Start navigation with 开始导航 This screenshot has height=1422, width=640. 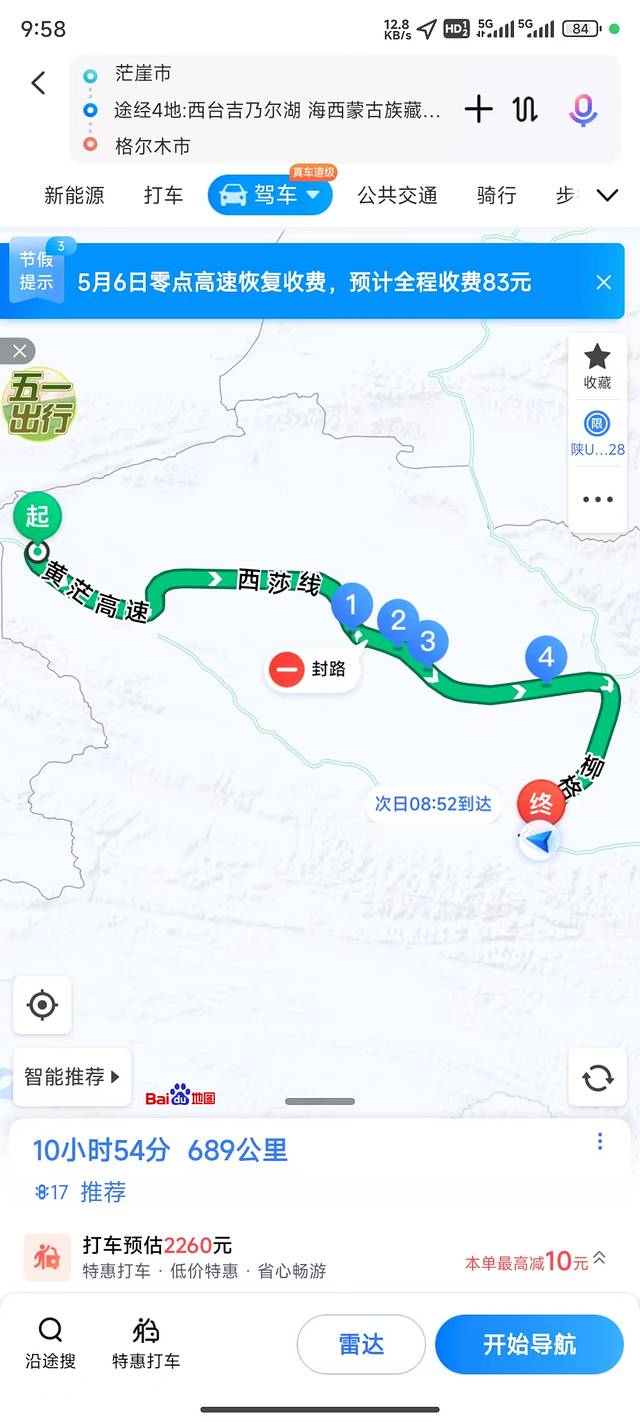[x=529, y=1344]
